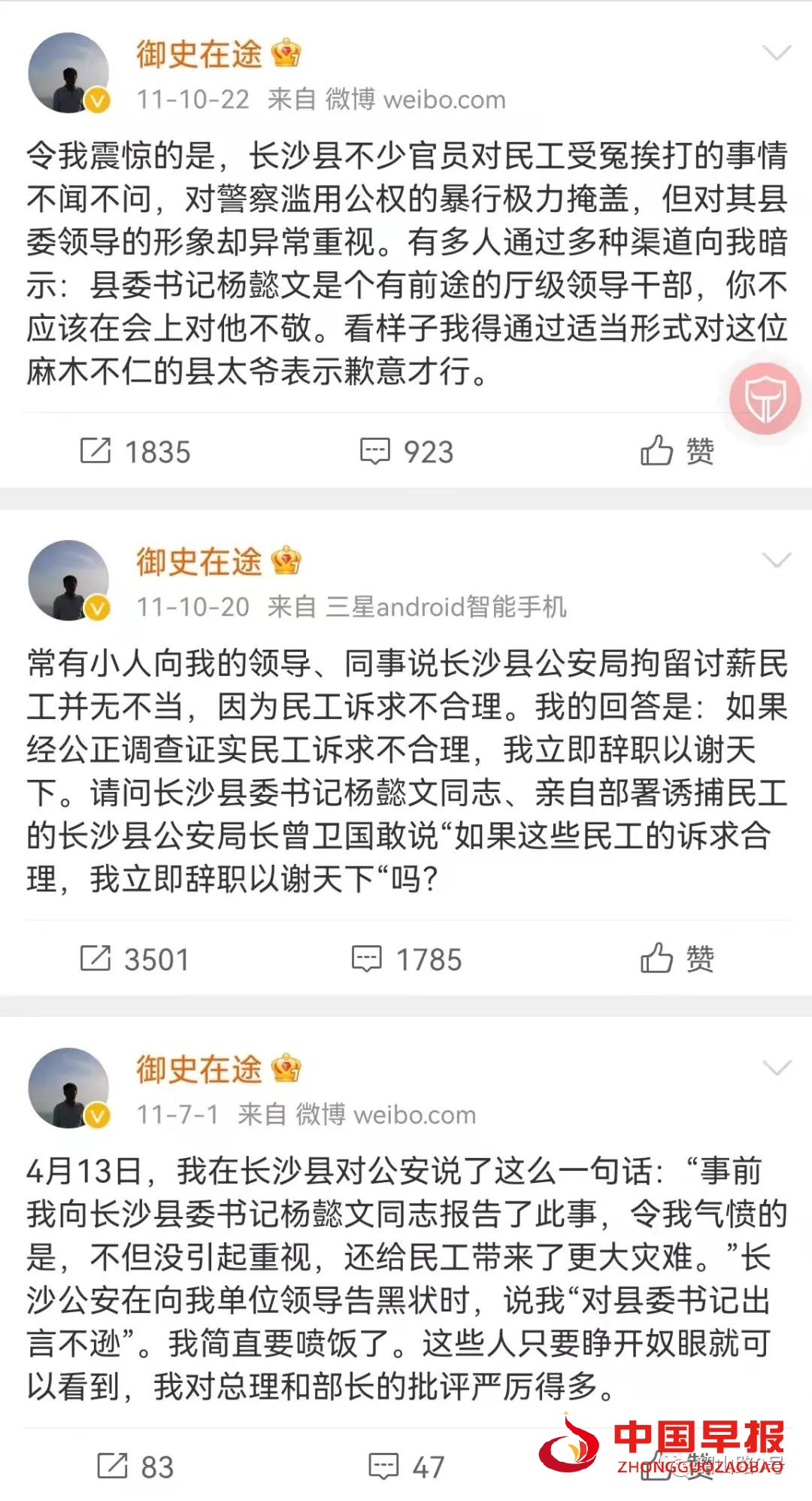
Task: Open the 御史在途 username on the 11-10-20 post
Action: [198, 562]
